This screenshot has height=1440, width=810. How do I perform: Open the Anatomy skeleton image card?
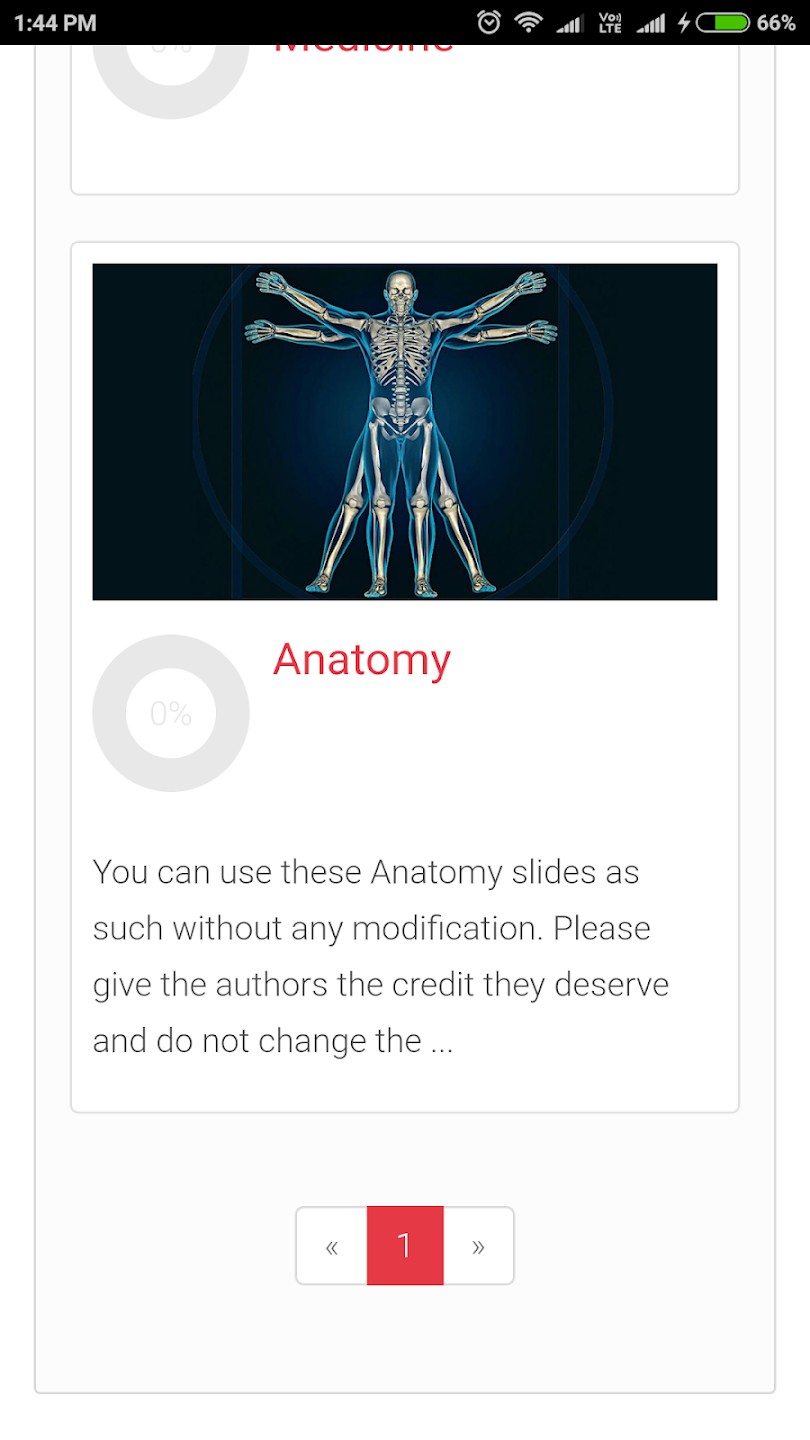[404, 431]
